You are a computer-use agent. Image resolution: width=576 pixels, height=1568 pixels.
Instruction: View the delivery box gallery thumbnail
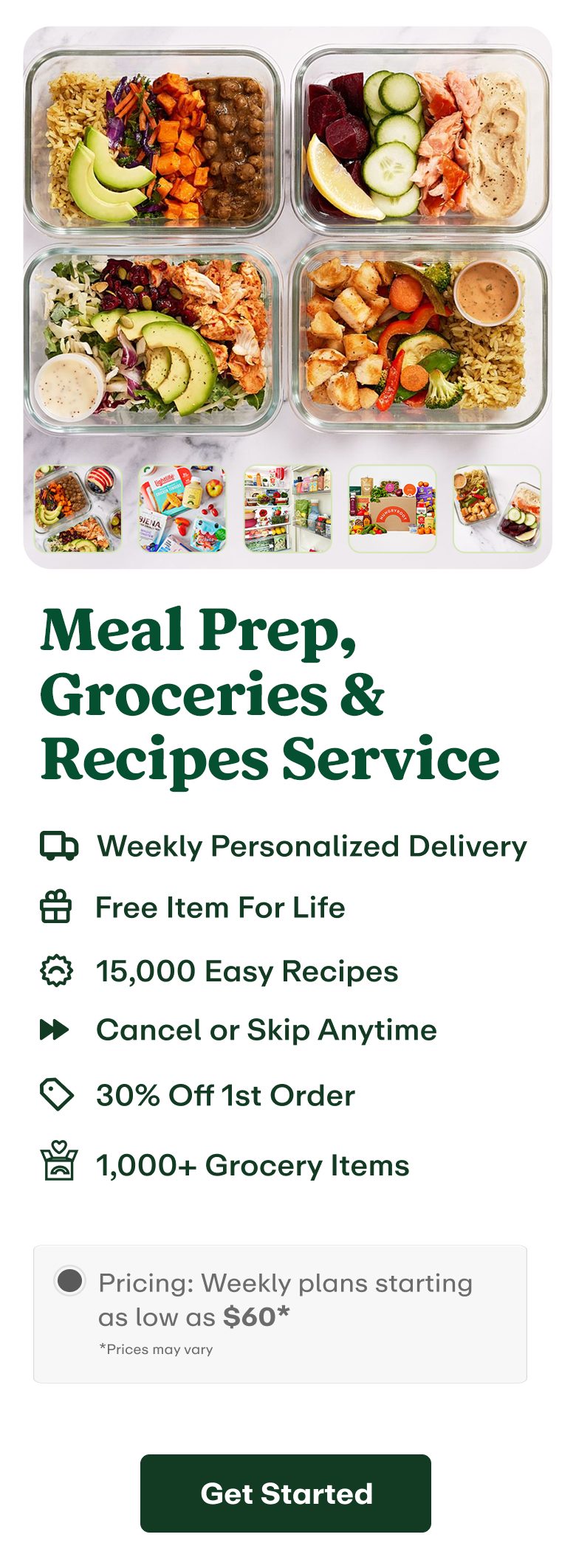click(x=392, y=508)
